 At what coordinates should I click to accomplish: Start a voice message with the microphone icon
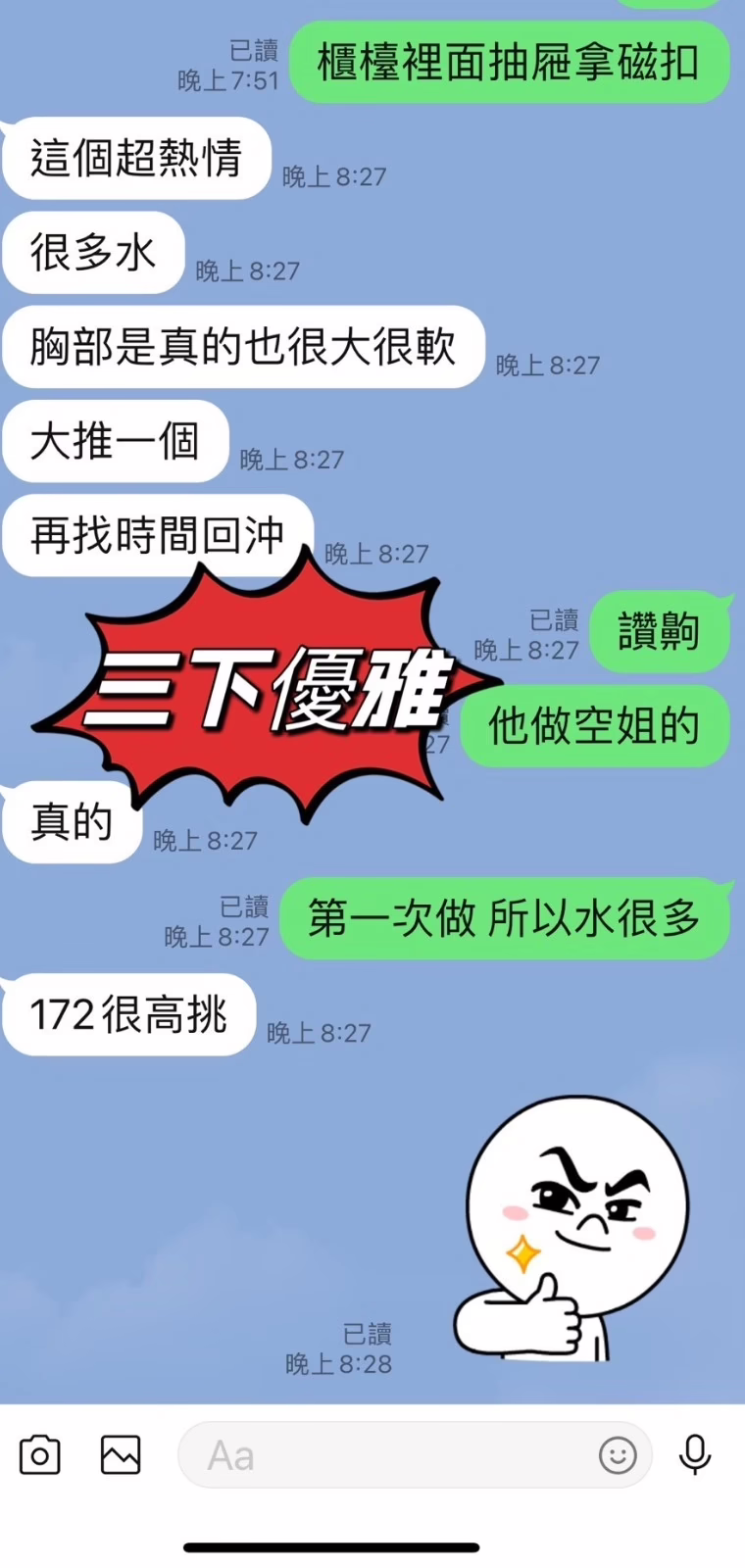(x=696, y=1456)
